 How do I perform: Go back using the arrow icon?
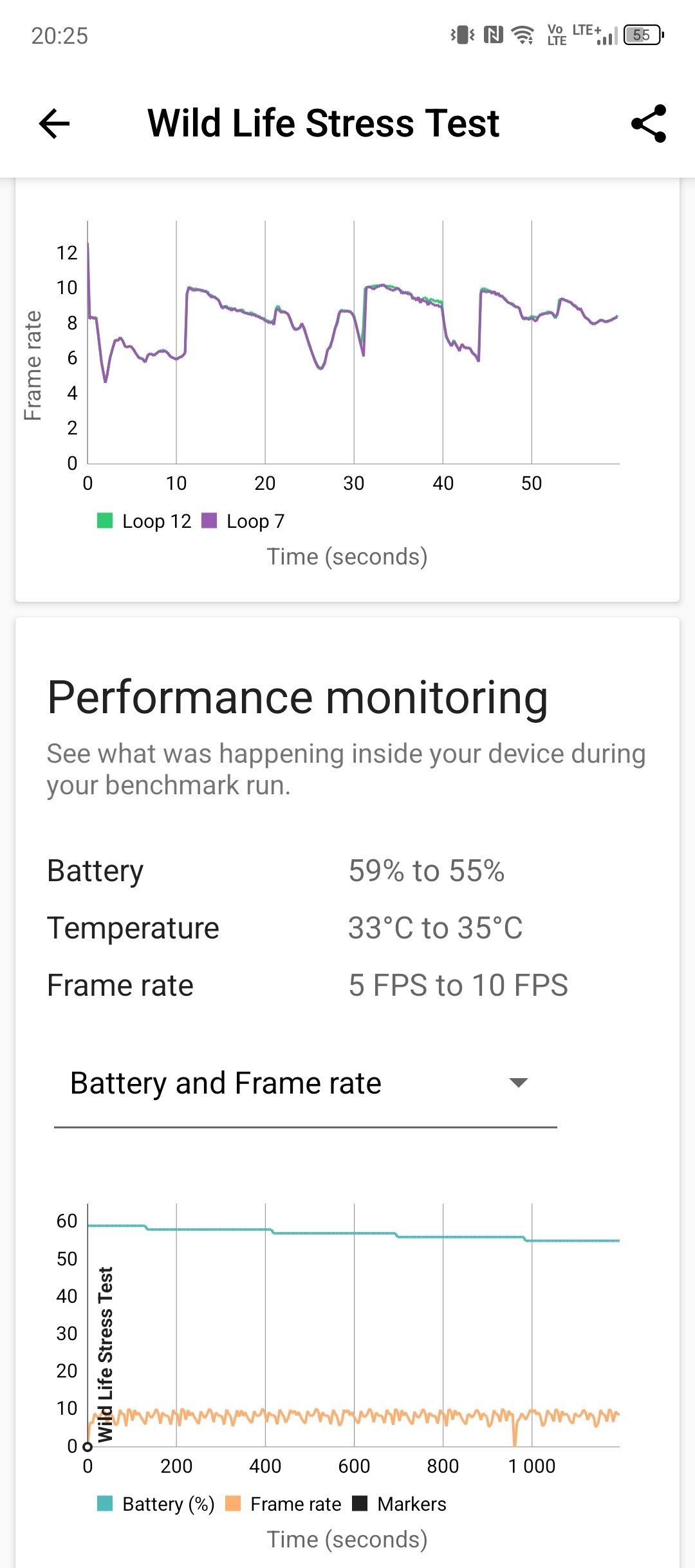[54, 124]
